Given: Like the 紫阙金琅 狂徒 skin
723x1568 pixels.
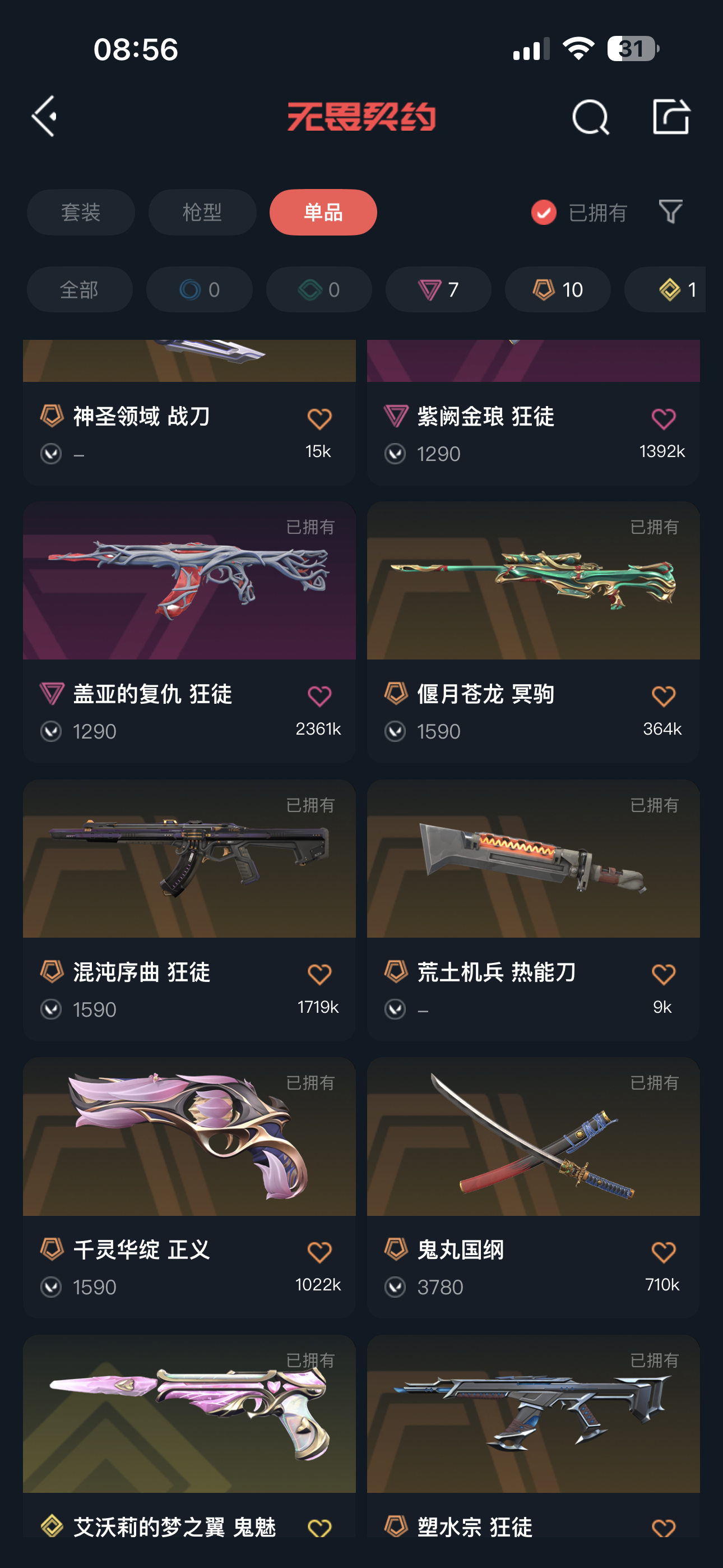Looking at the screenshot, I should (x=664, y=418).
